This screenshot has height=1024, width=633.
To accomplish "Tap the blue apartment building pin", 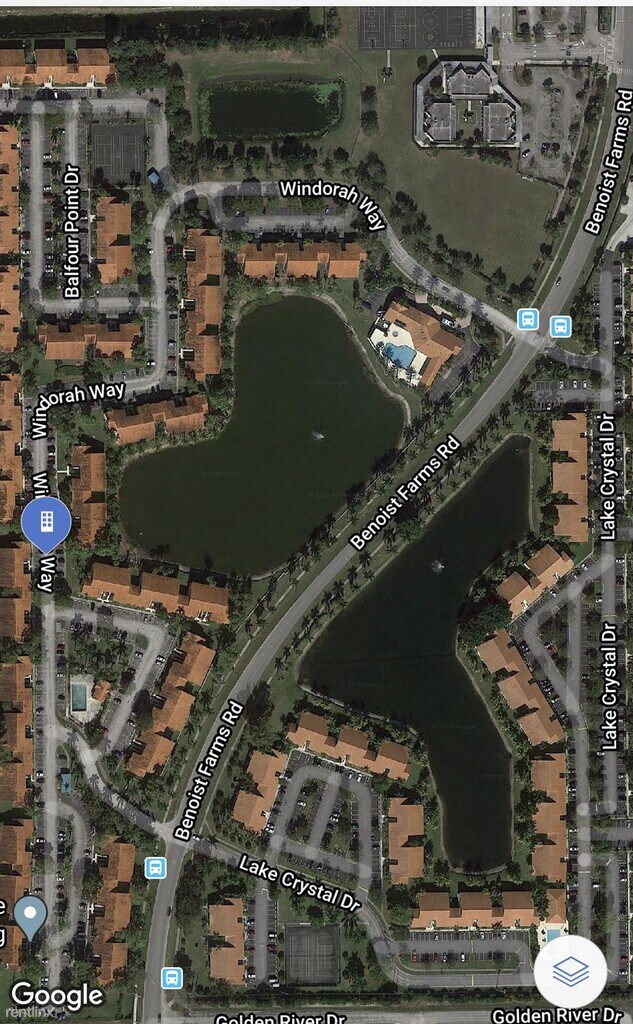I will (x=46, y=521).
